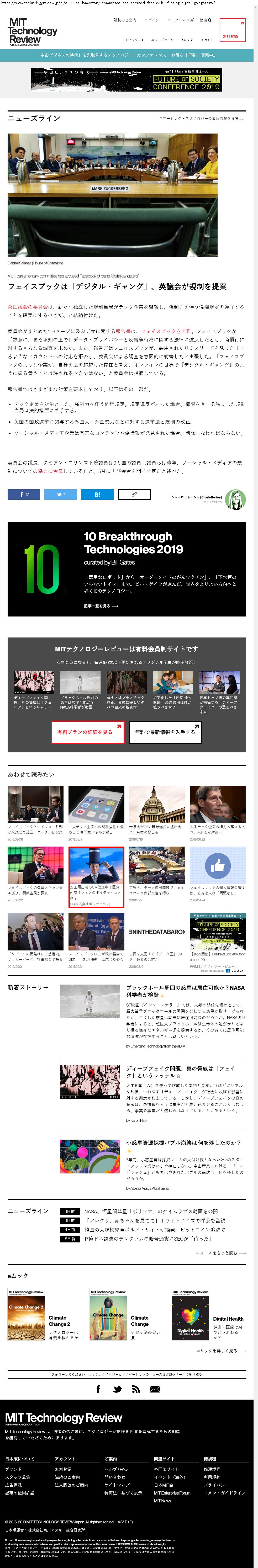This screenshot has width=258, height=1568.
Task: Share the article on Twitter
Action: (61, 494)
